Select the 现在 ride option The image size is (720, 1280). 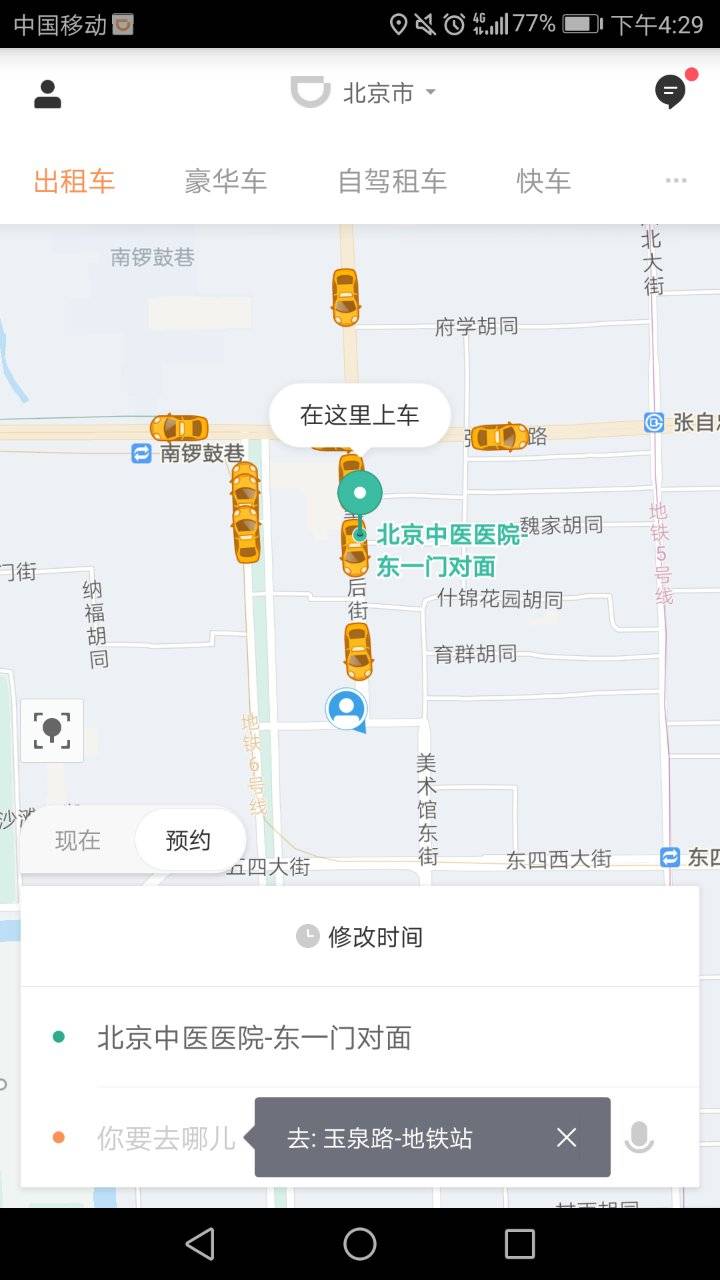[x=78, y=840]
